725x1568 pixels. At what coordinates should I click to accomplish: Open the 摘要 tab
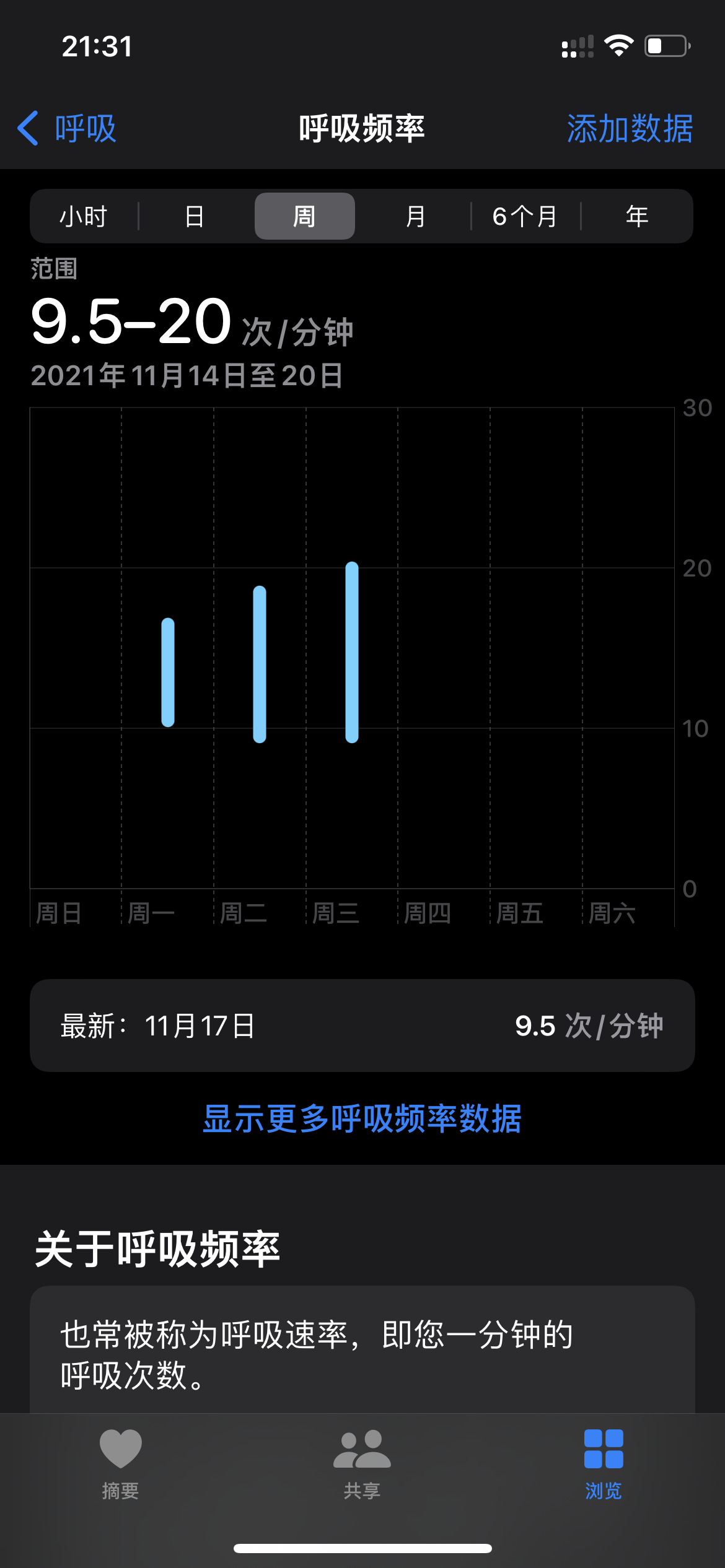click(x=120, y=1464)
